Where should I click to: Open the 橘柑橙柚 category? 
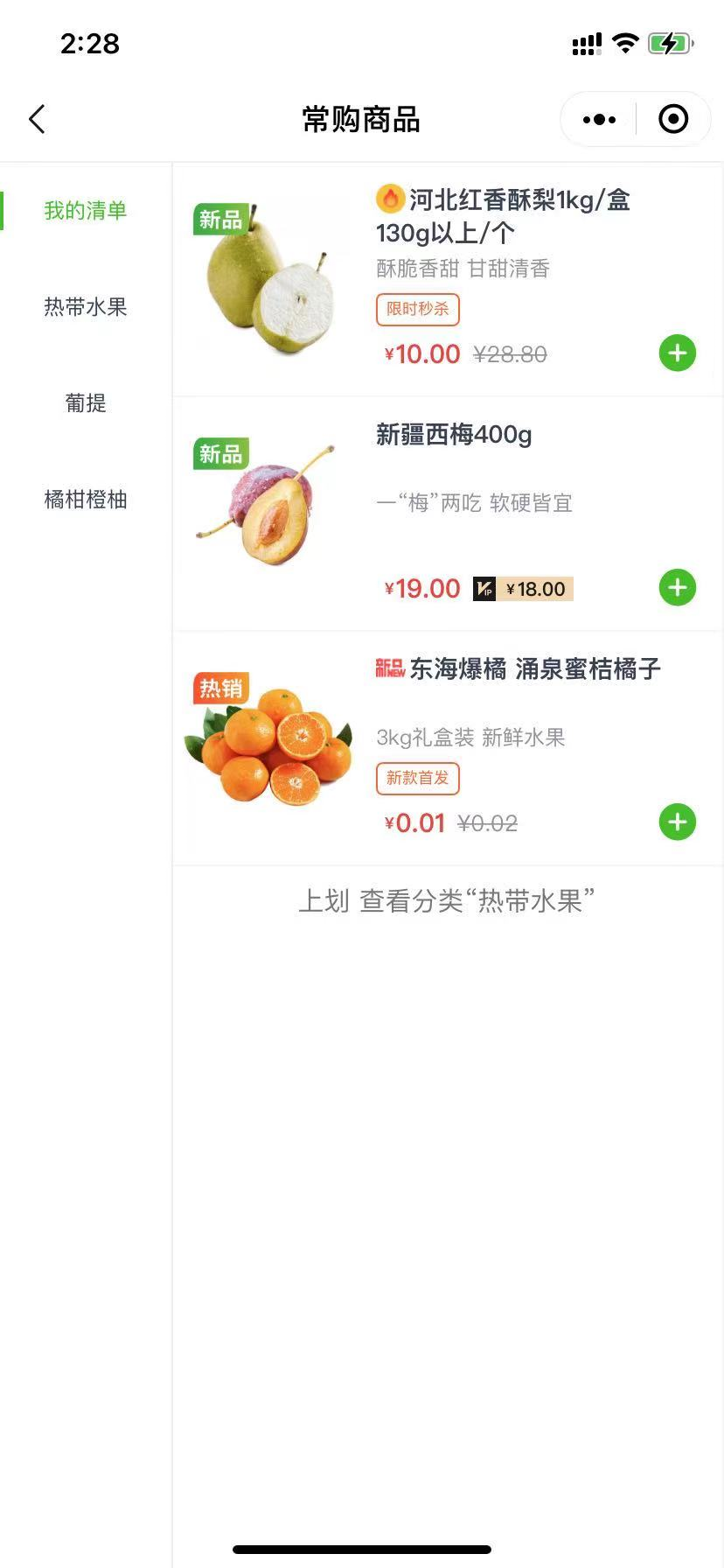[x=86, y=500]
